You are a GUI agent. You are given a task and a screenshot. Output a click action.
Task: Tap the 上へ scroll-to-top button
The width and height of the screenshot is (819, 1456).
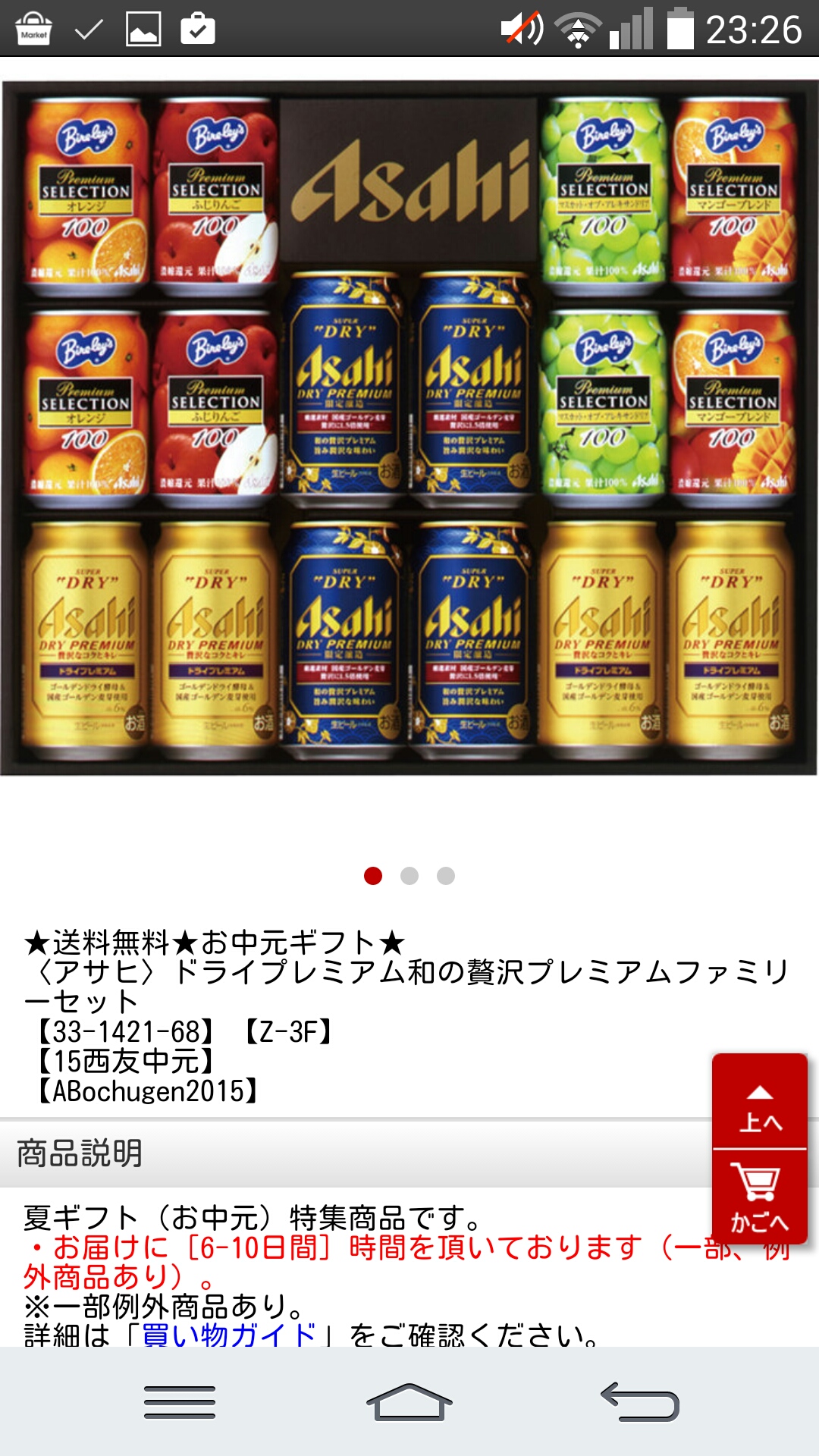[x=759, y=1103]
